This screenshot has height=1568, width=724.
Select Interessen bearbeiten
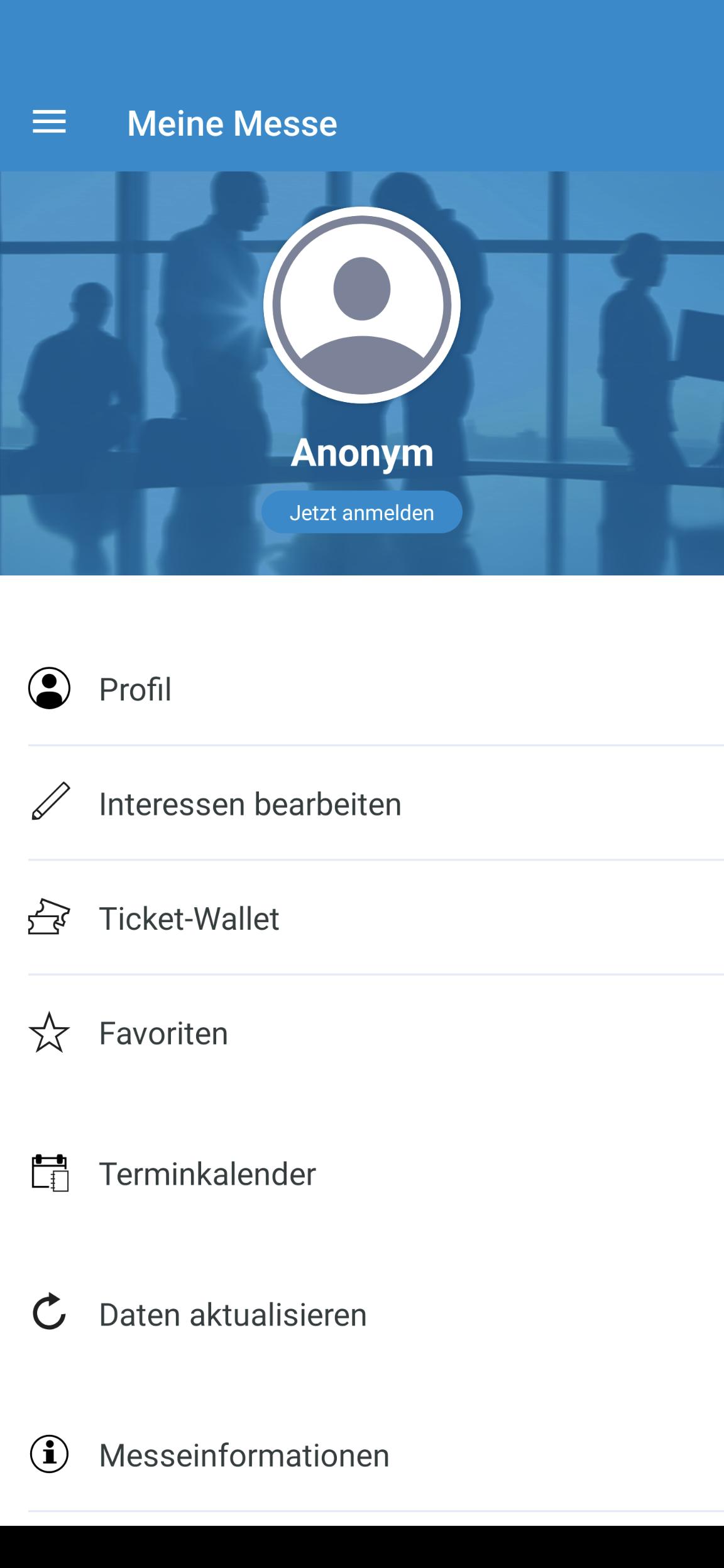click(362, 803)
